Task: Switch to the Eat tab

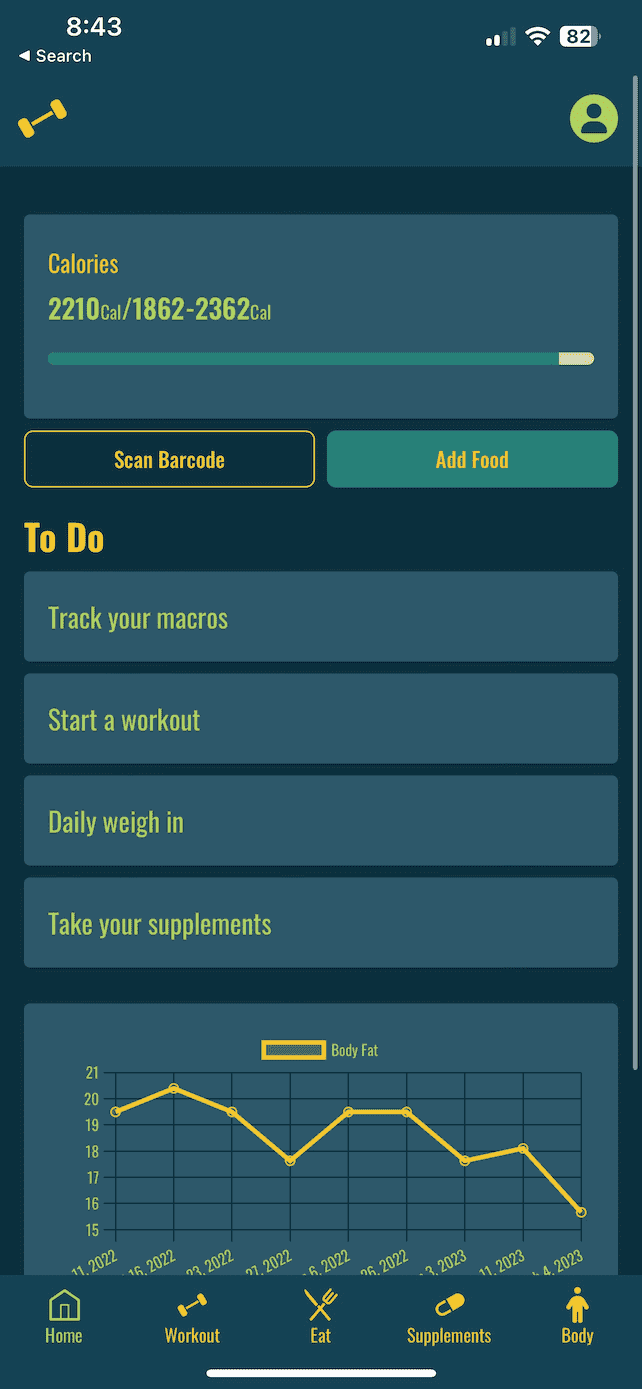Action: [x=320, y=1316]
